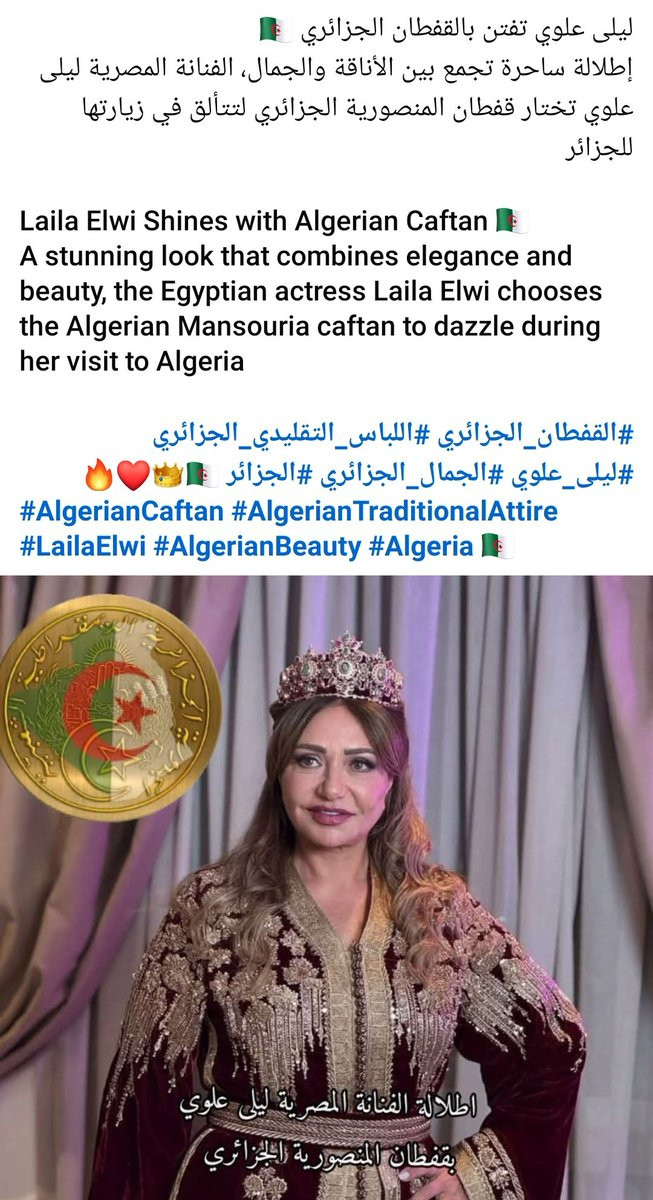
Task: Tap the #LailaElwi hashtag
Action: pyautogui.click(x=85, y=547)
